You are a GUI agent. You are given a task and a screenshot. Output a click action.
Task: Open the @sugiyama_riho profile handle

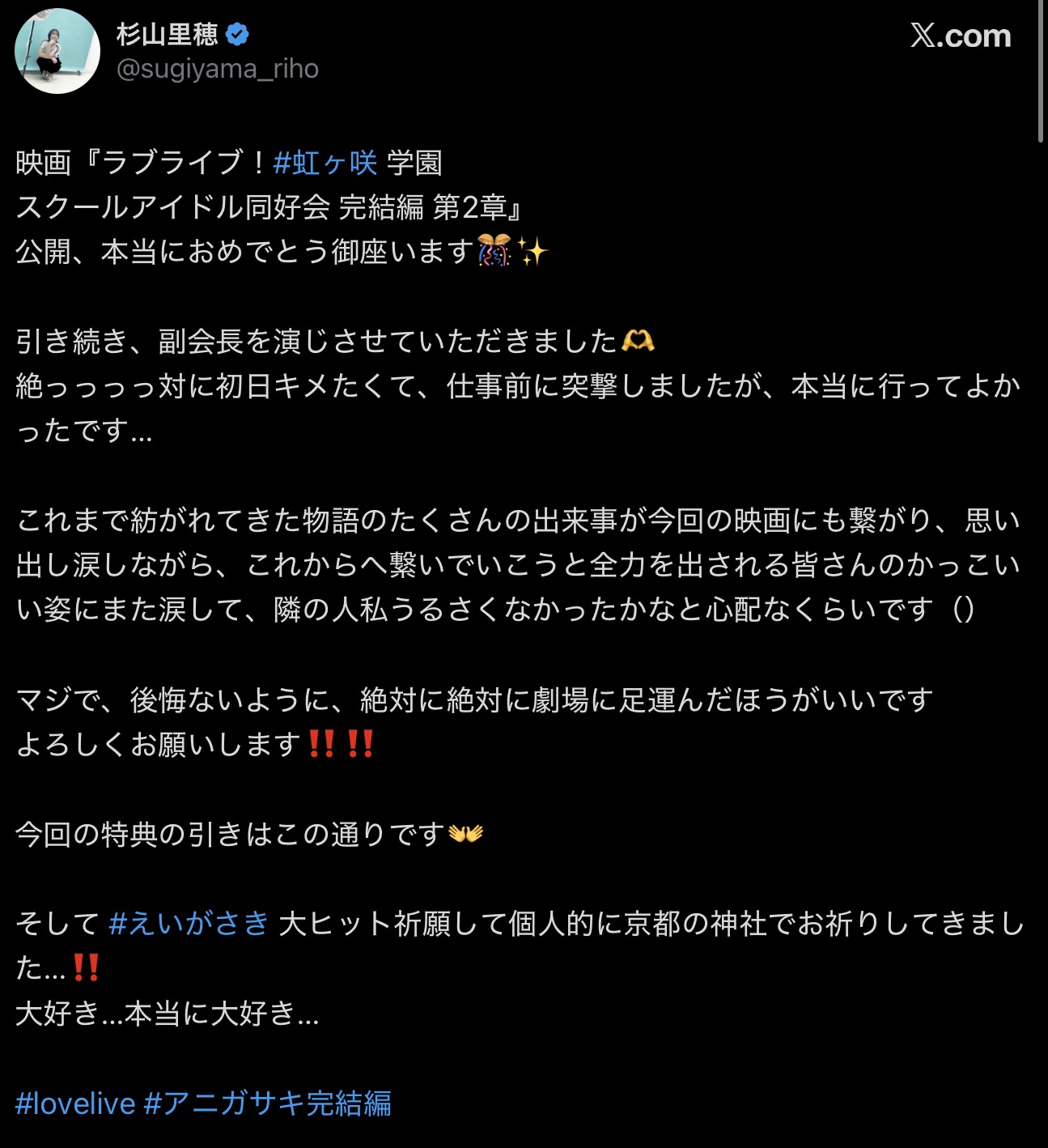[x=218, y=70]
